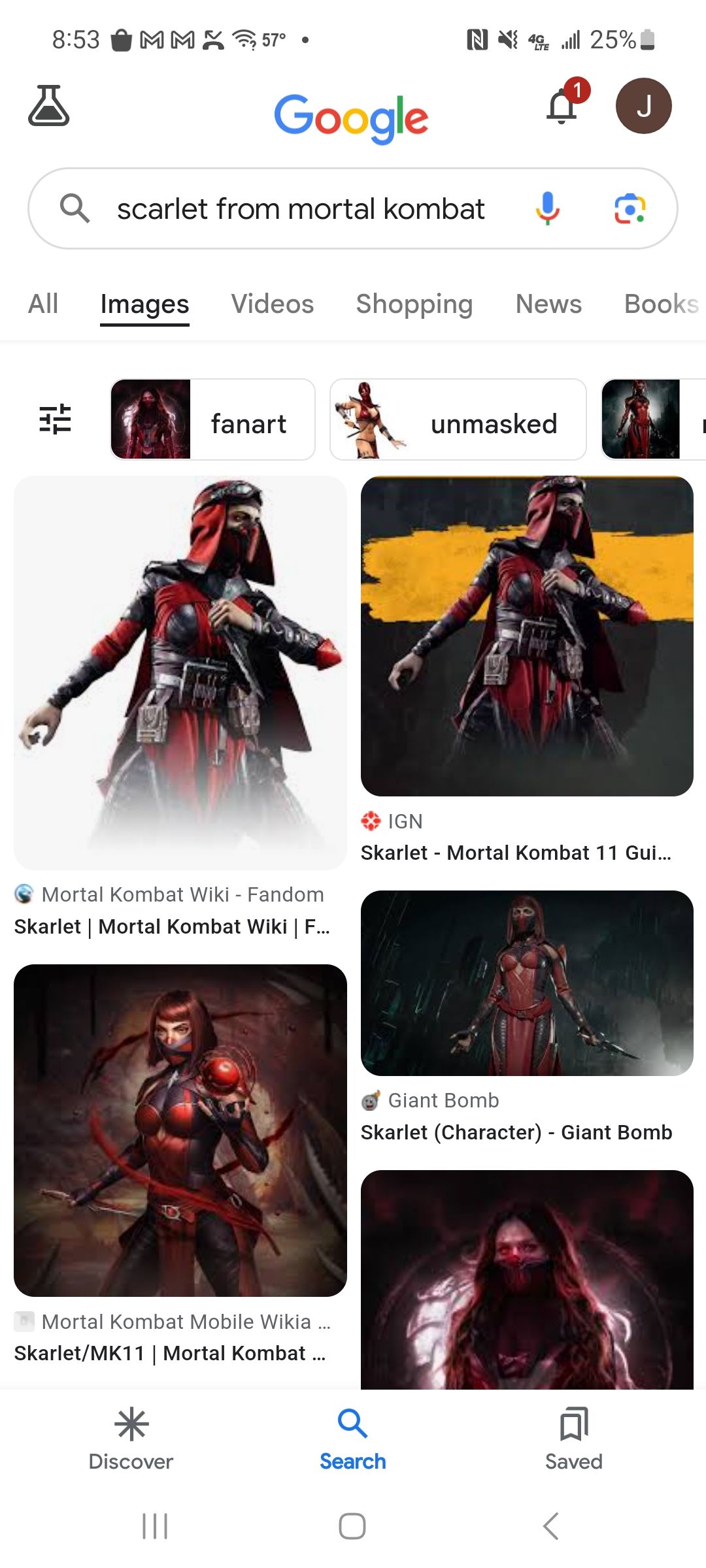Switch to the Shopping tab
The height and width of the screenshot is (1568, 706).
414,304
